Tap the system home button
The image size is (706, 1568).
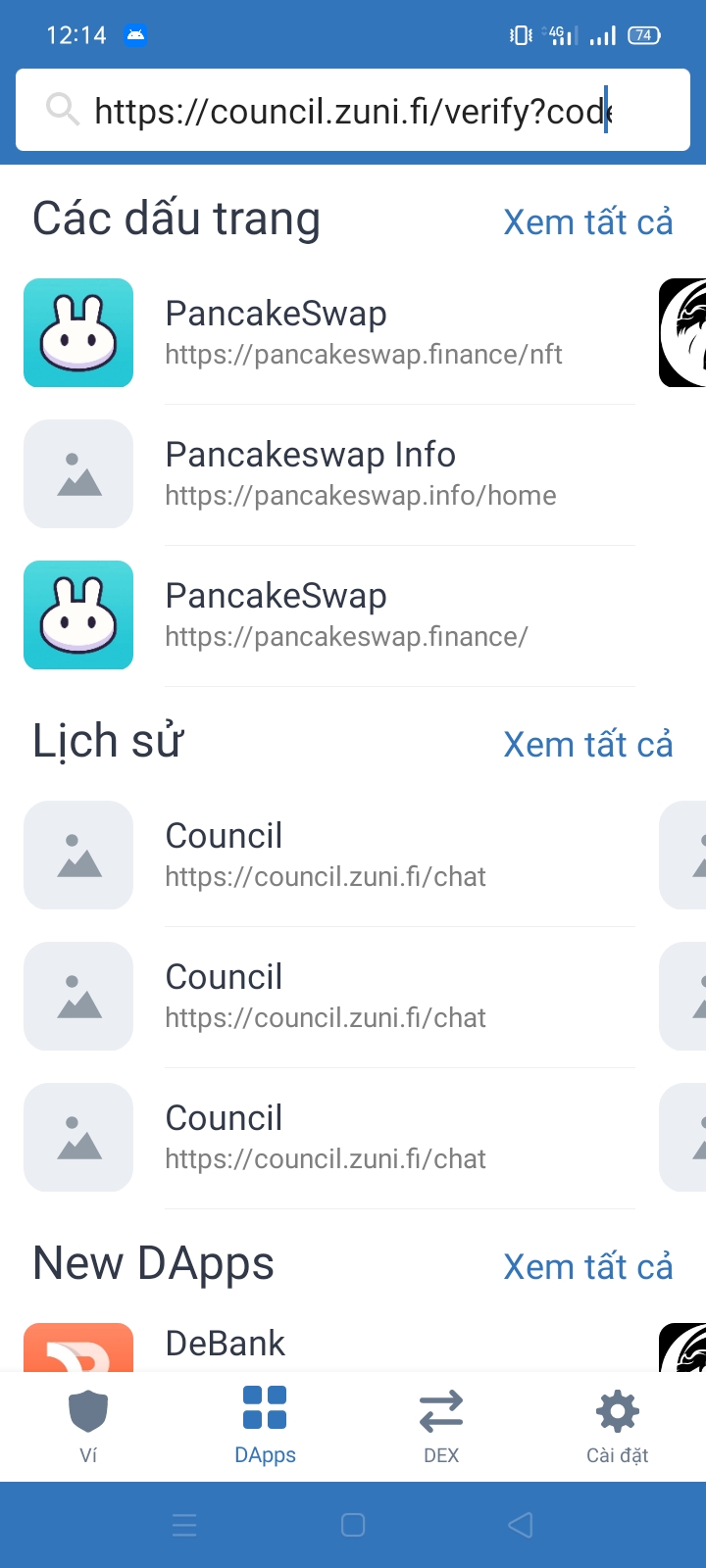[353, 1525]
